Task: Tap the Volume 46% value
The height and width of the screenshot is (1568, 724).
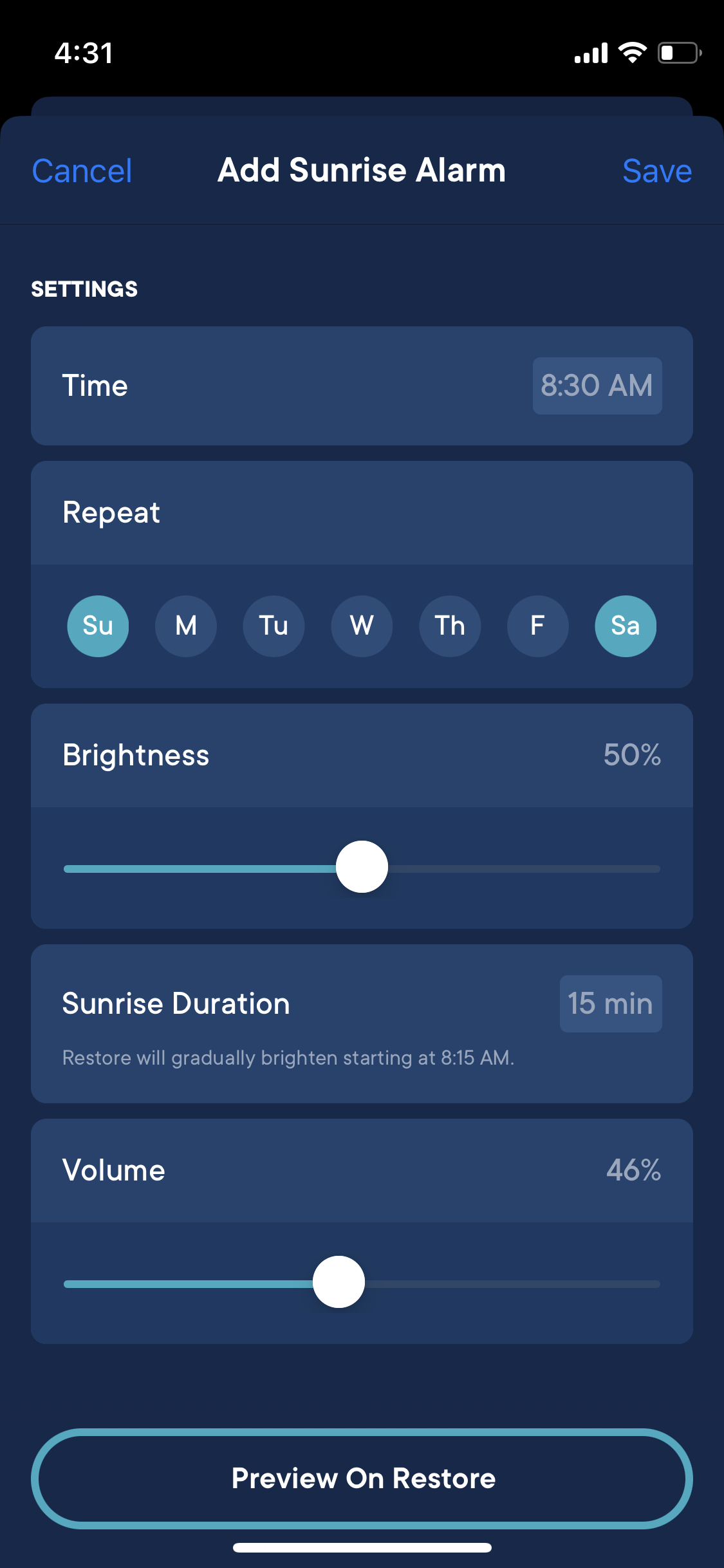Action: point(634,1170)
